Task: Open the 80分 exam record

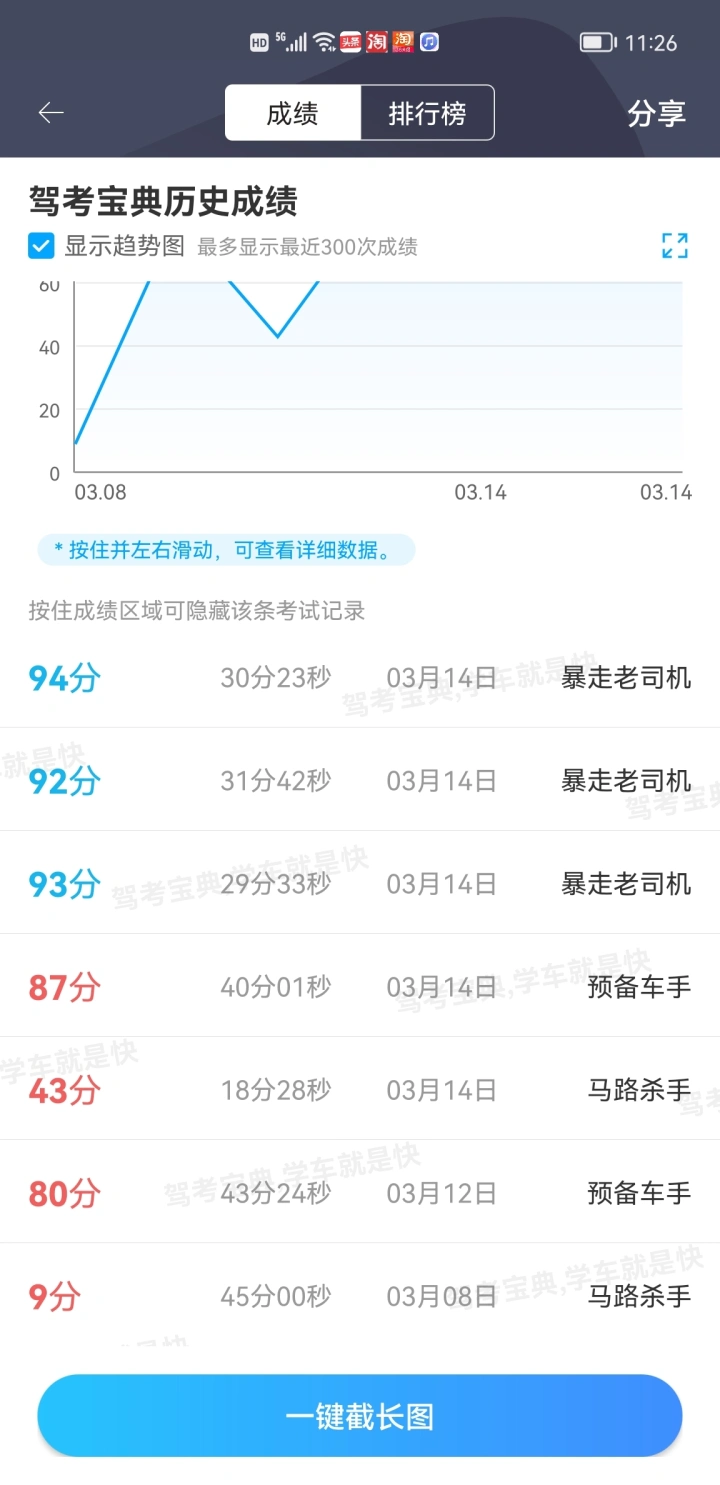Action: (x=360, y=1192)
